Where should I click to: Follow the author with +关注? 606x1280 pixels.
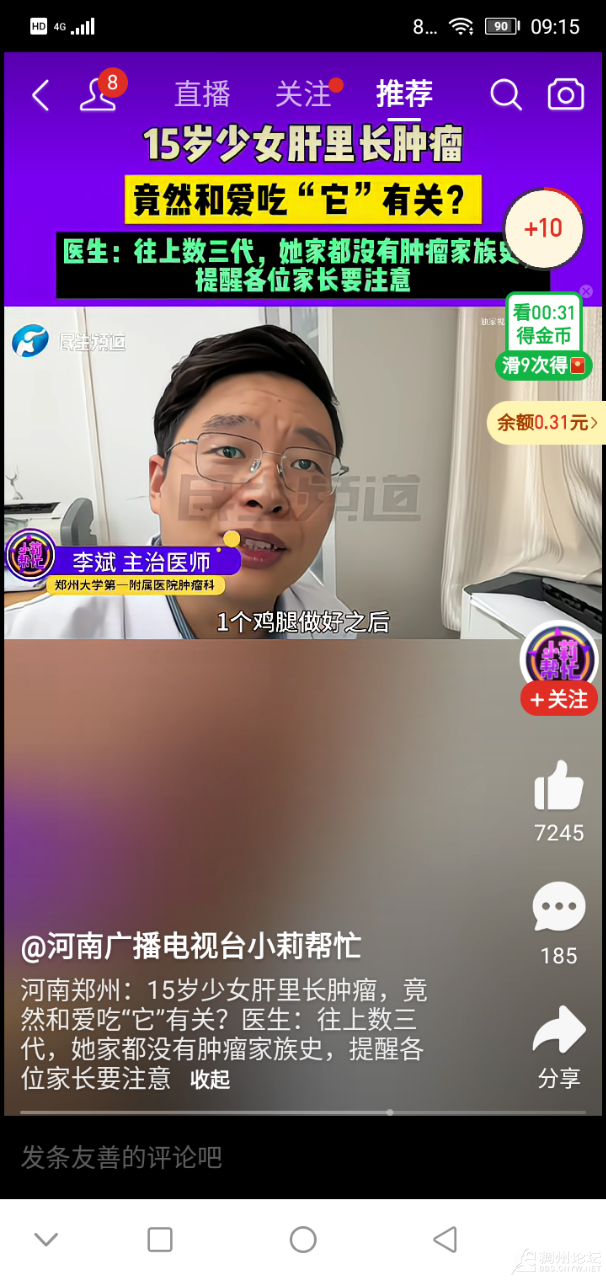click(x=559, y=699)
